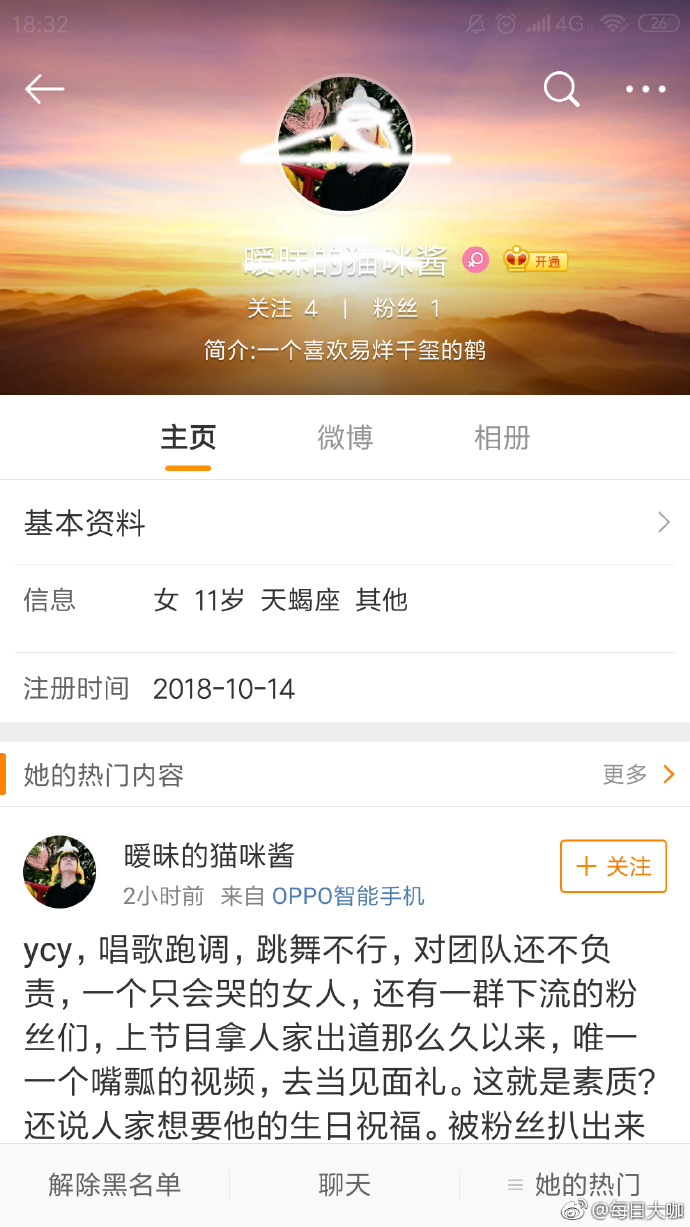
Task: Tap 更多 for more hot content
Action: pyautogui.click(x=639, y=774)
